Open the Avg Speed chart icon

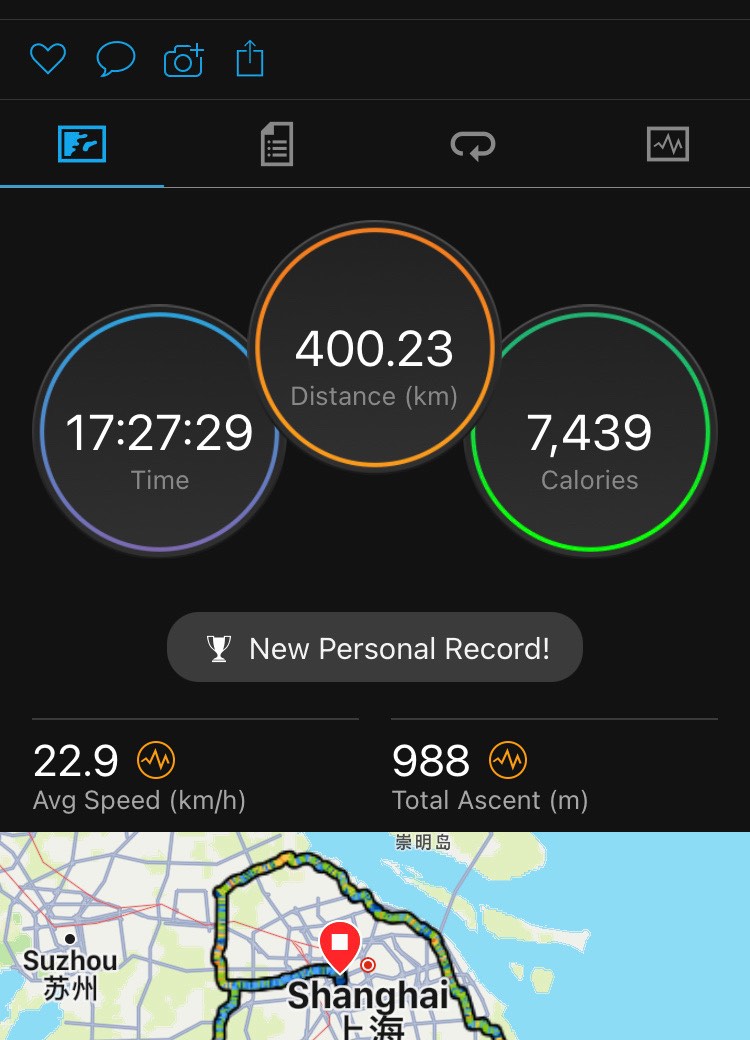[x=156, y=762]
